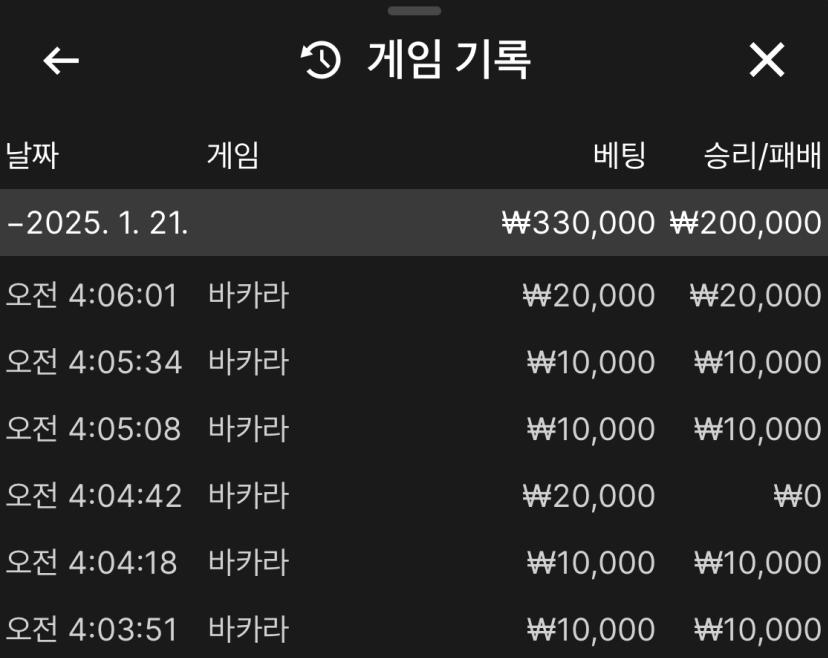Open the 오전 4:04:18 바카라 record
The image size is (828, 658).
click(x=413, y=563)
